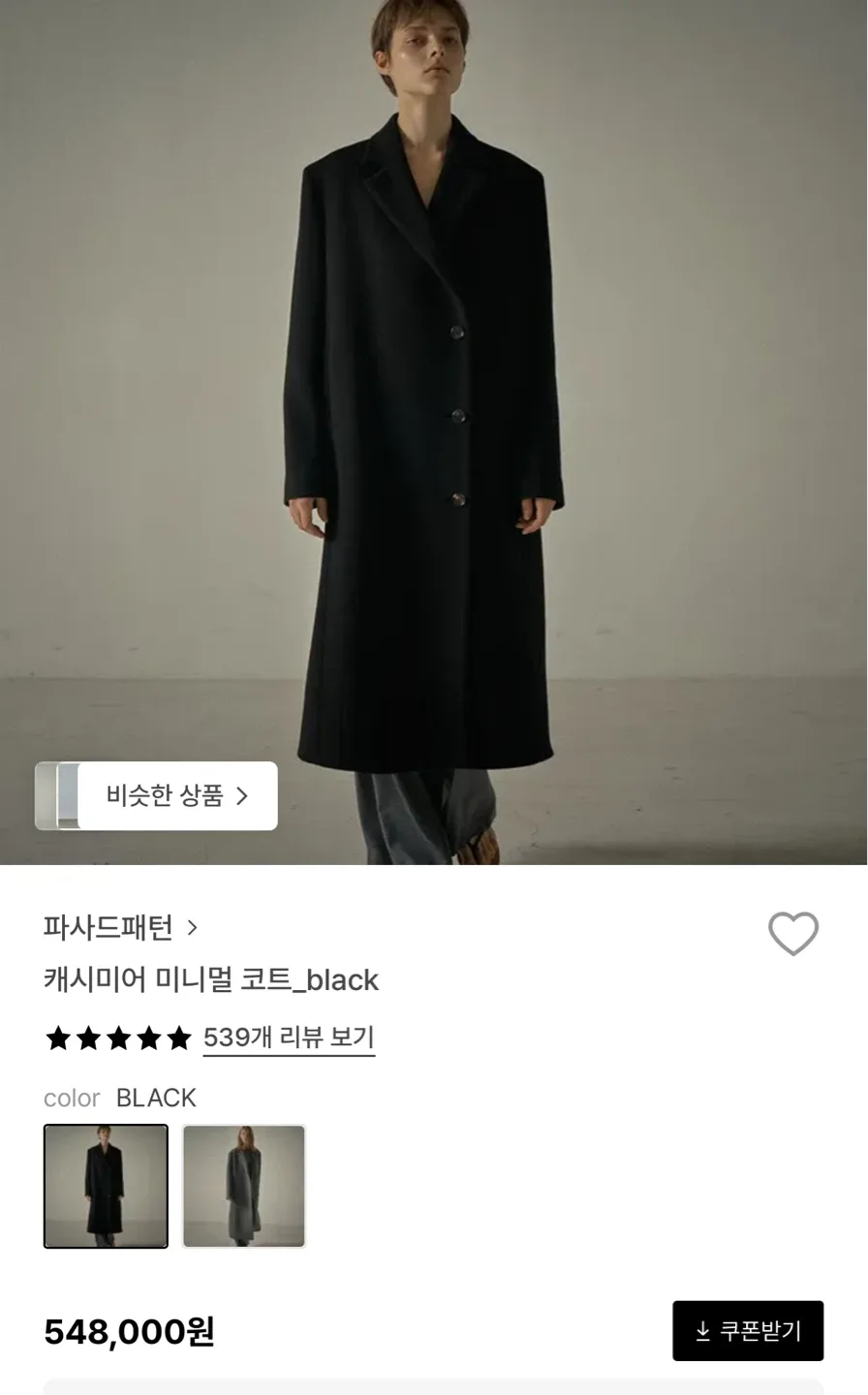The width and height of the screenshot is (868, 1395).
Task: Add the coat to wishlist with the heart
Action: pyautogui.click(x=793, y=934)
